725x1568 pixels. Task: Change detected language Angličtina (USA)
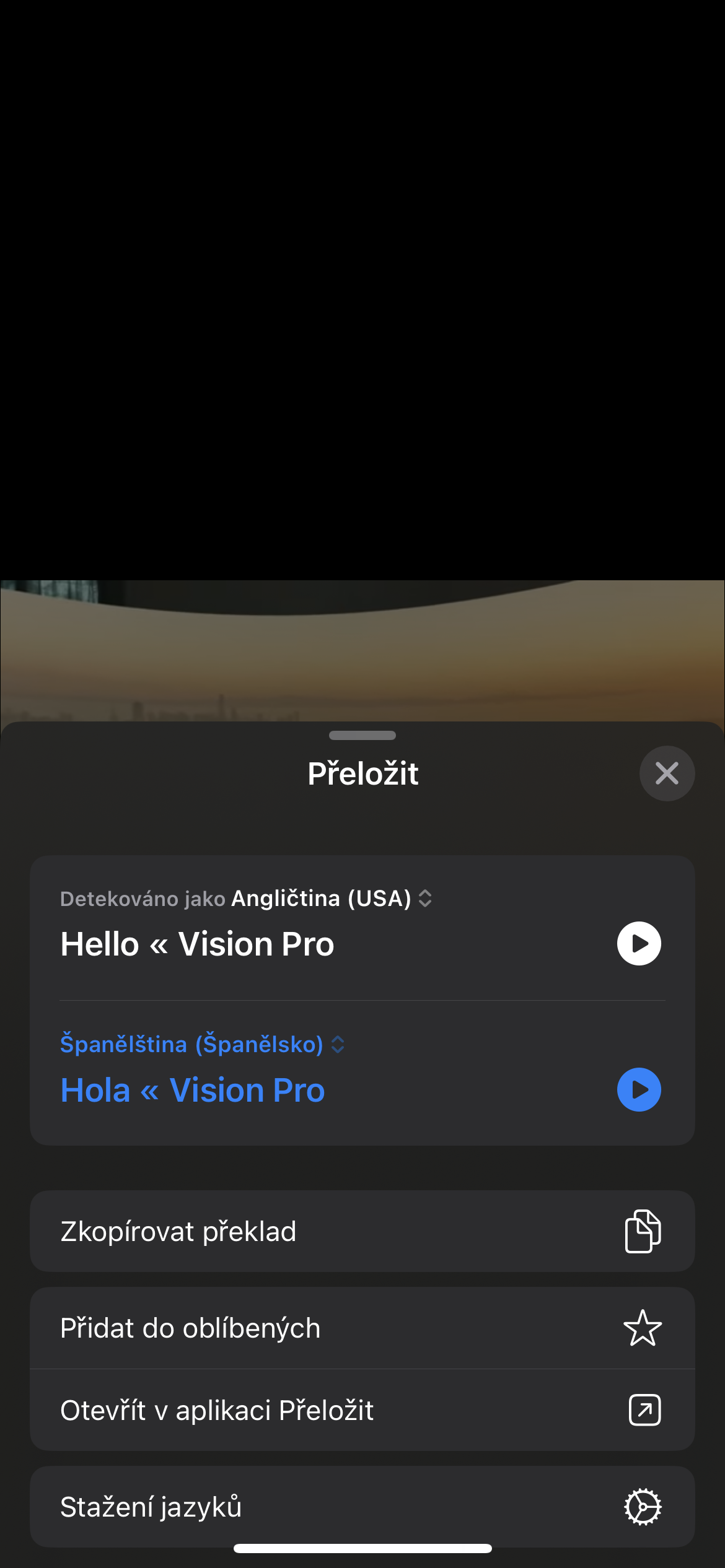331,898
